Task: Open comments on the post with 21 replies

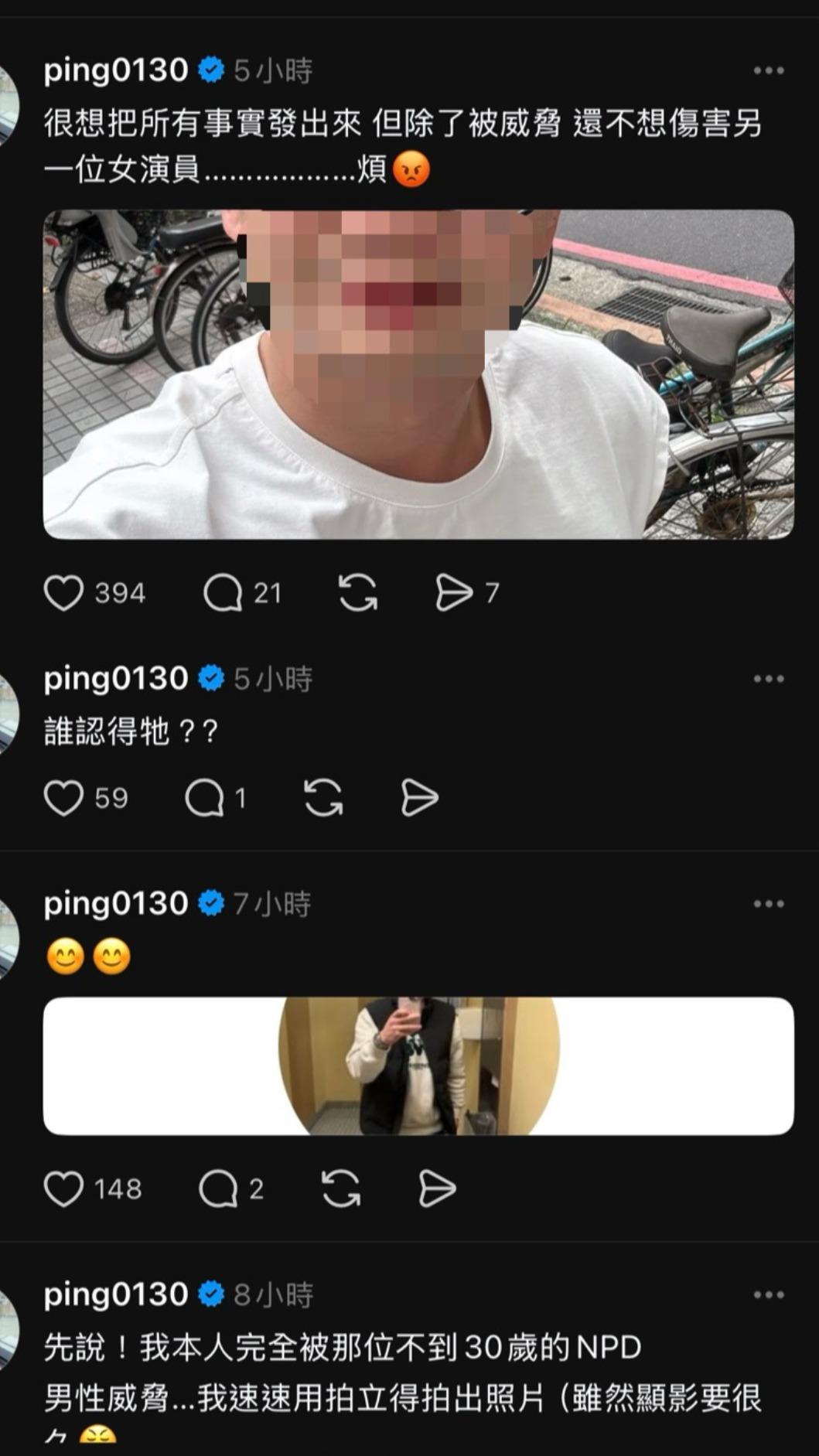Action: pos(222,594)
